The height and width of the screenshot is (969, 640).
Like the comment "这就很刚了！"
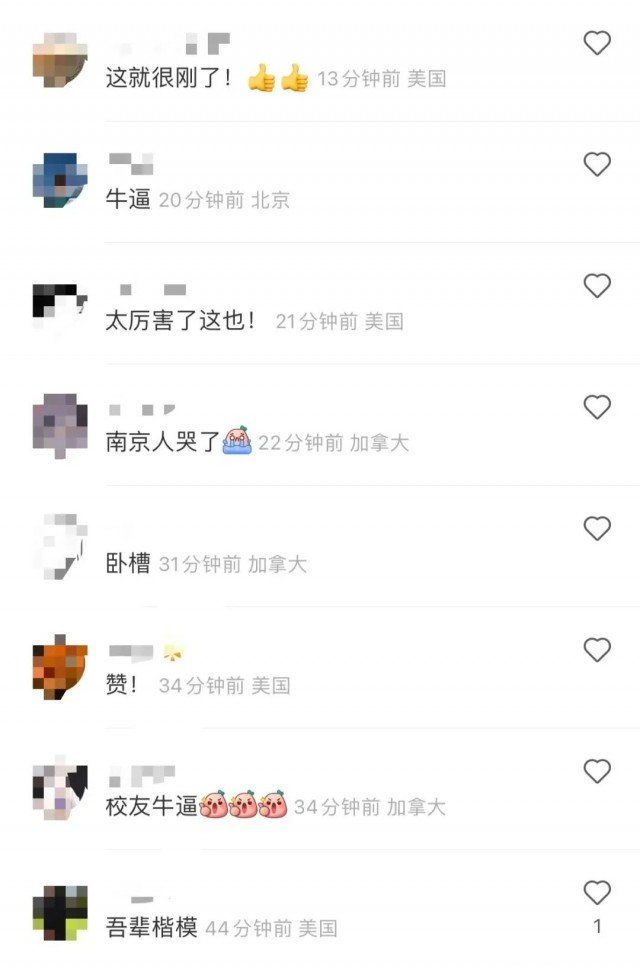[x=597, y=43]
